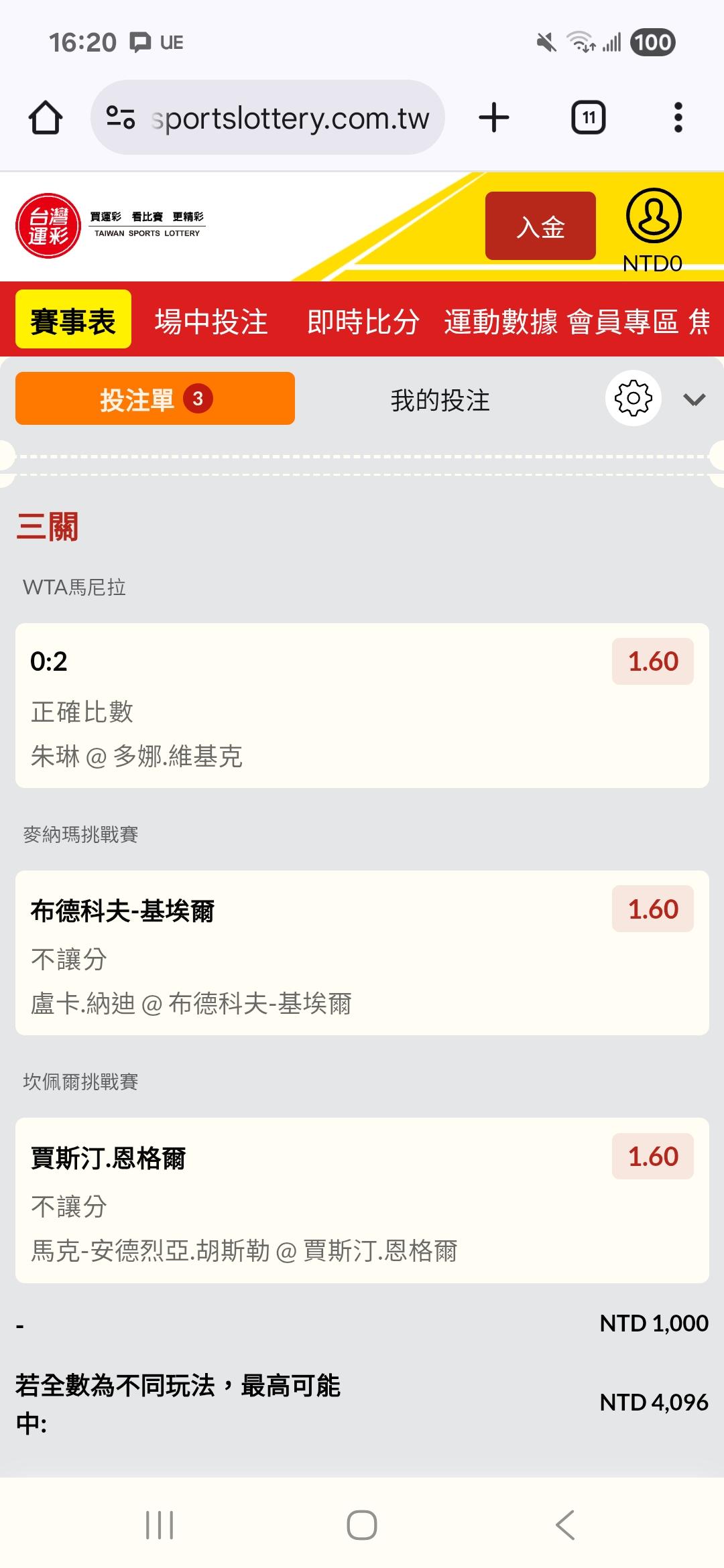Go to the 運動數據 tab
This screenshot has width=724, height=1568.
point(501,322)
